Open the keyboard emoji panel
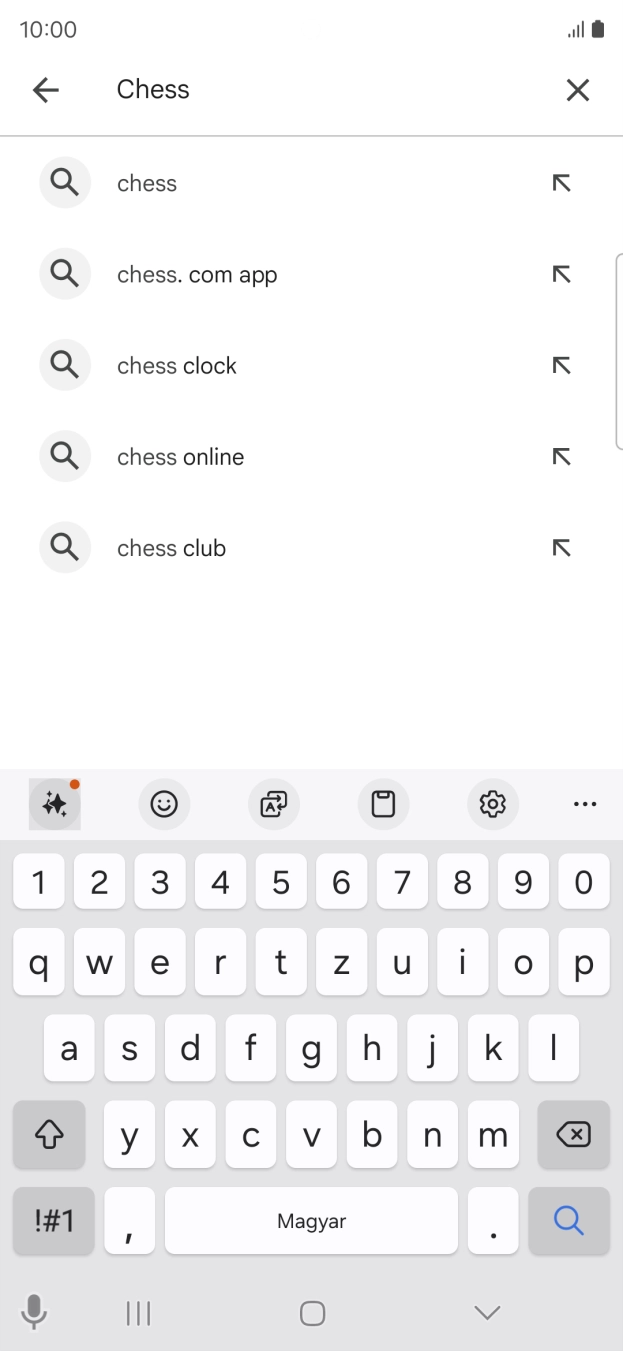 pyautogui.click(x=164, y=804)
